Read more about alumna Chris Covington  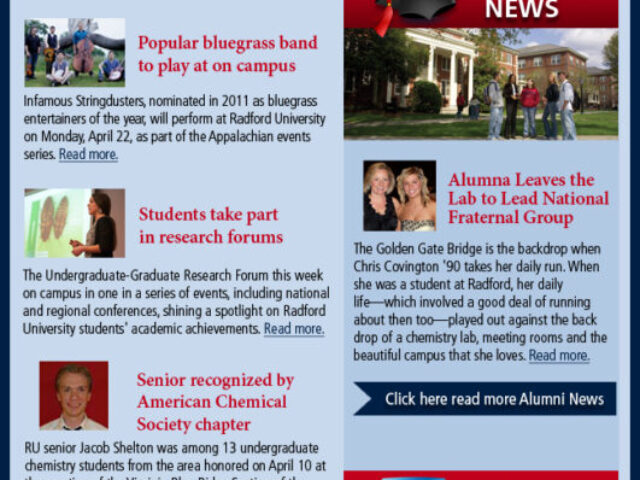click(559, 355)
